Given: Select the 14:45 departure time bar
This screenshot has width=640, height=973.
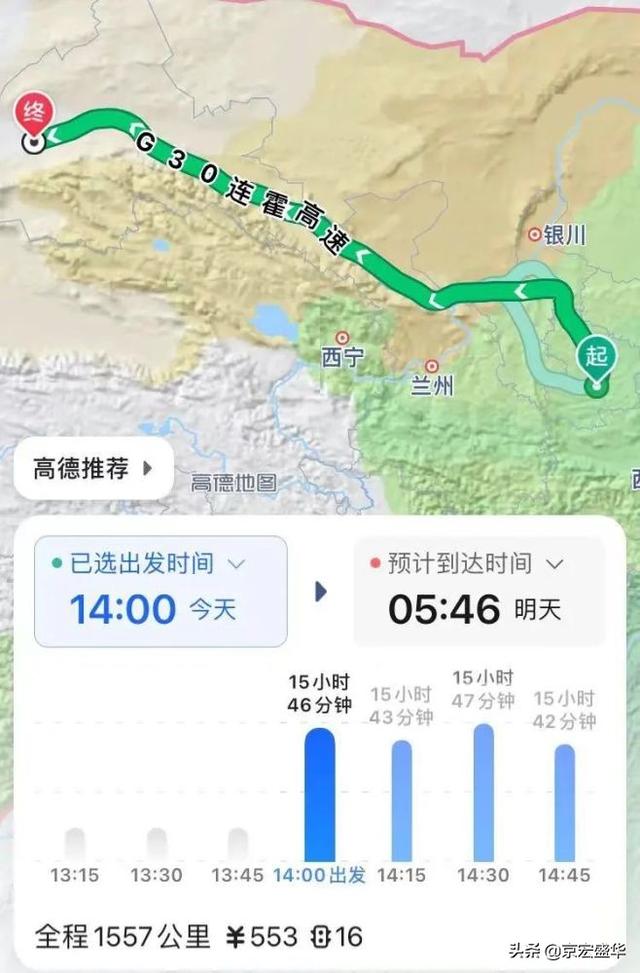Looking at the screenshot, I should point(565,802).
